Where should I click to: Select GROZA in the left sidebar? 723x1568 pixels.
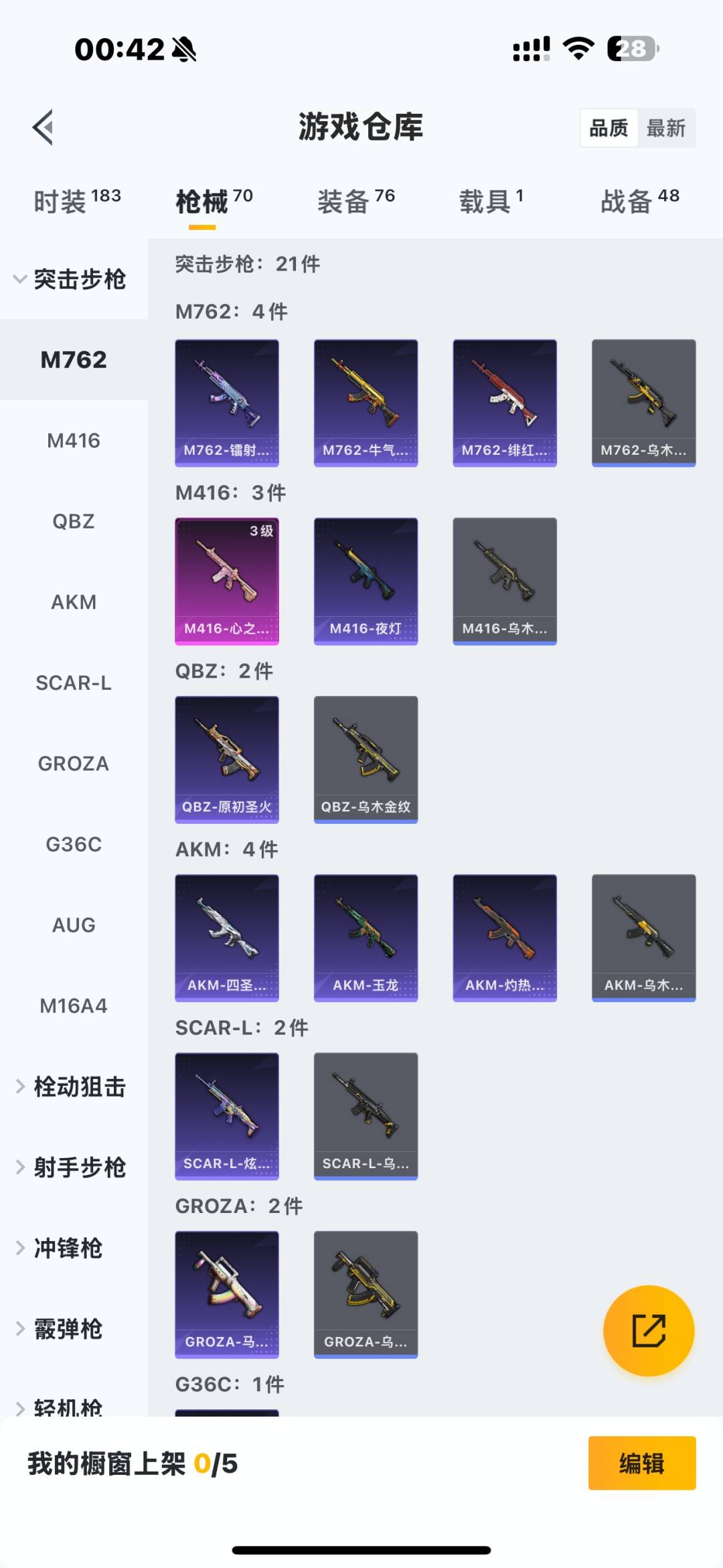[x=74, y=764]
